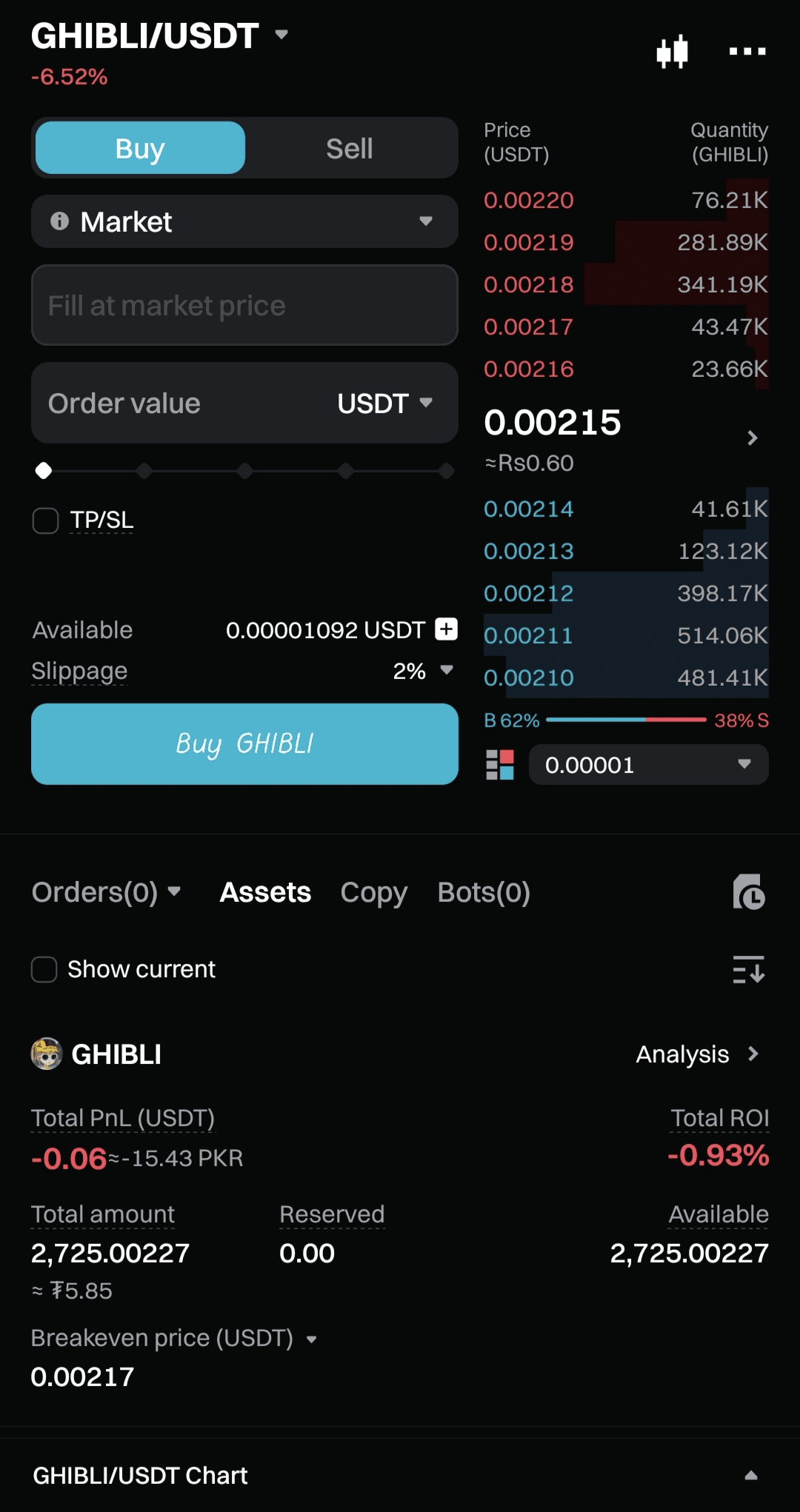
Task: Check the Show current box
Action: pos(44,969)
